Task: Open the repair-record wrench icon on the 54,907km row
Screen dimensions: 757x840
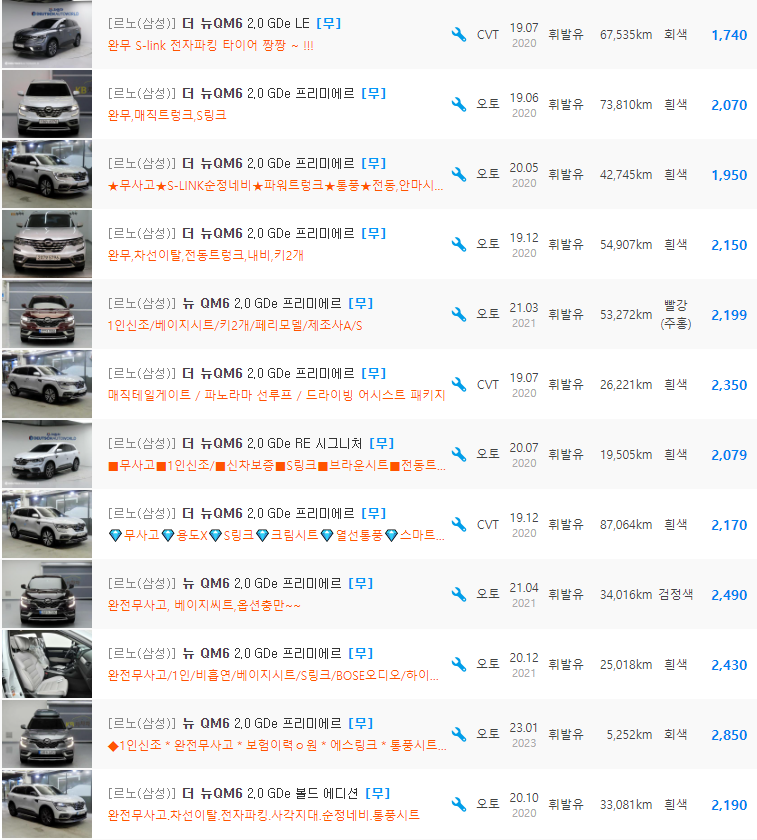Action: pyautogui.click(x=458, y=243)
